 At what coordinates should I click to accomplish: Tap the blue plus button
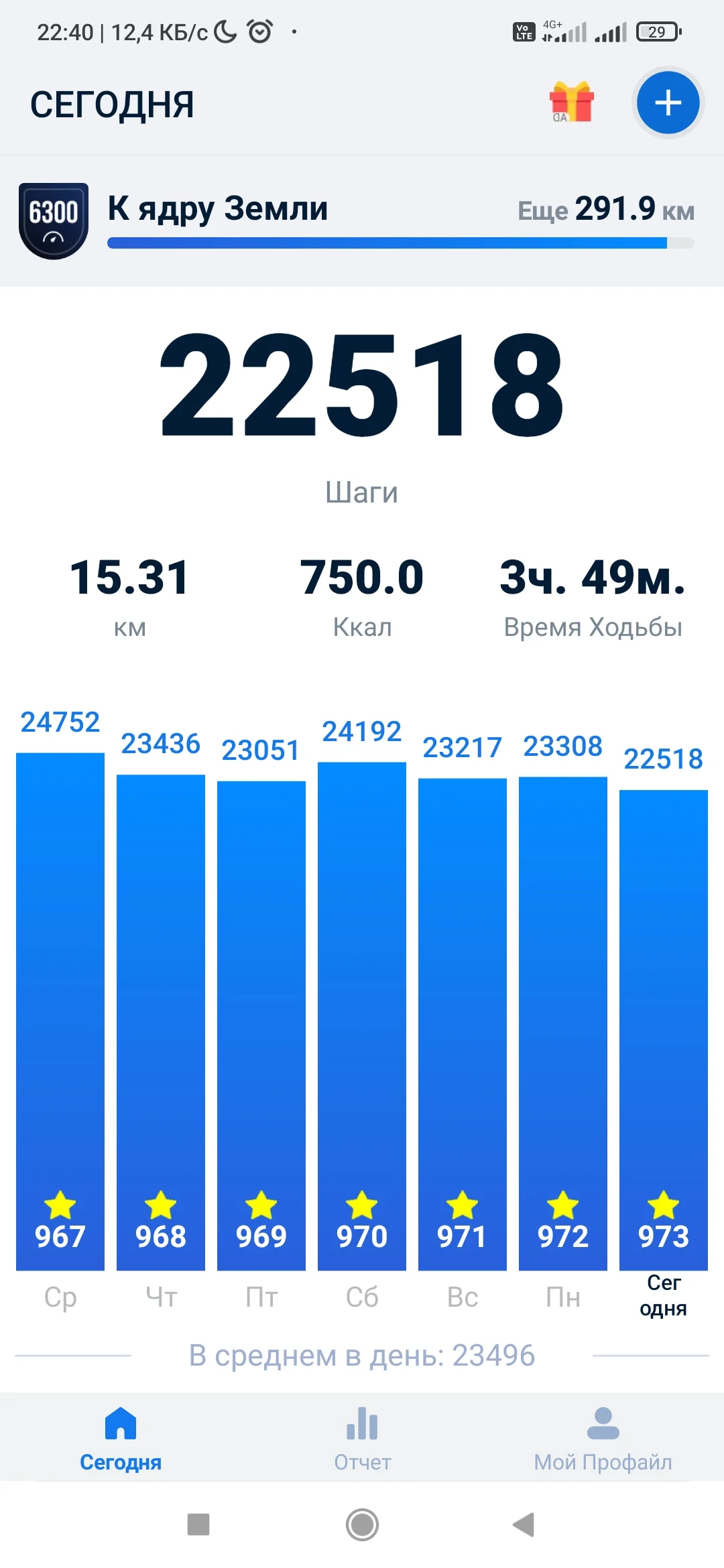tap(668, 103)
